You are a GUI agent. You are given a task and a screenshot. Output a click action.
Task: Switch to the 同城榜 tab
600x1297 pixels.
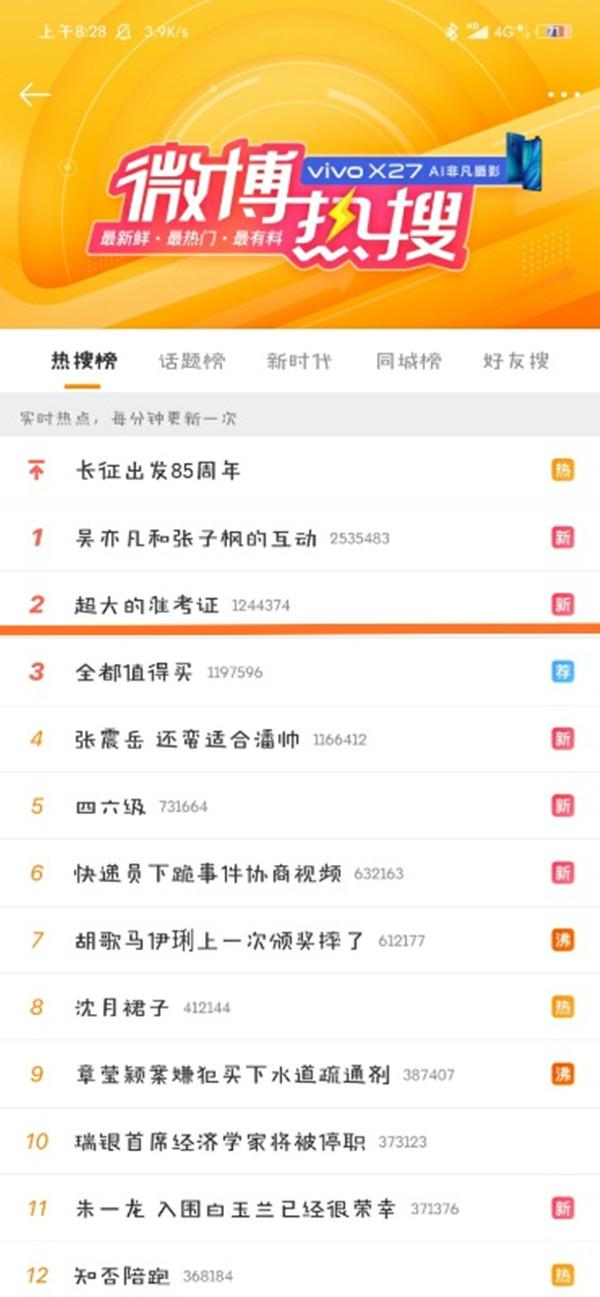click(x=408, y=361)
